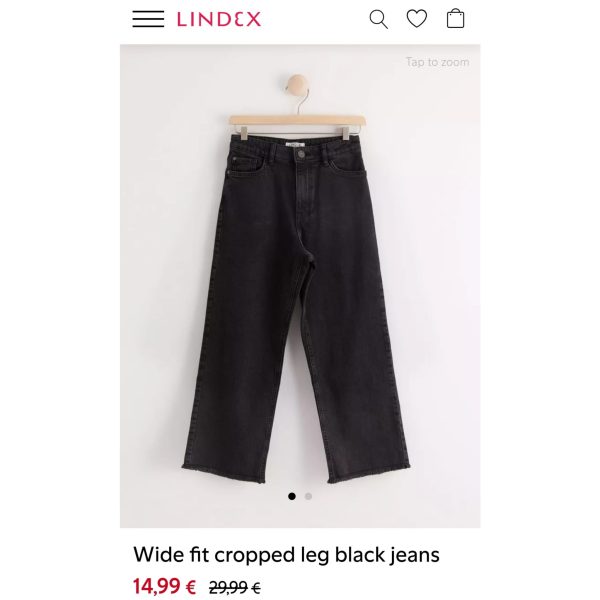Open the shopping bag

click(455, 19)
